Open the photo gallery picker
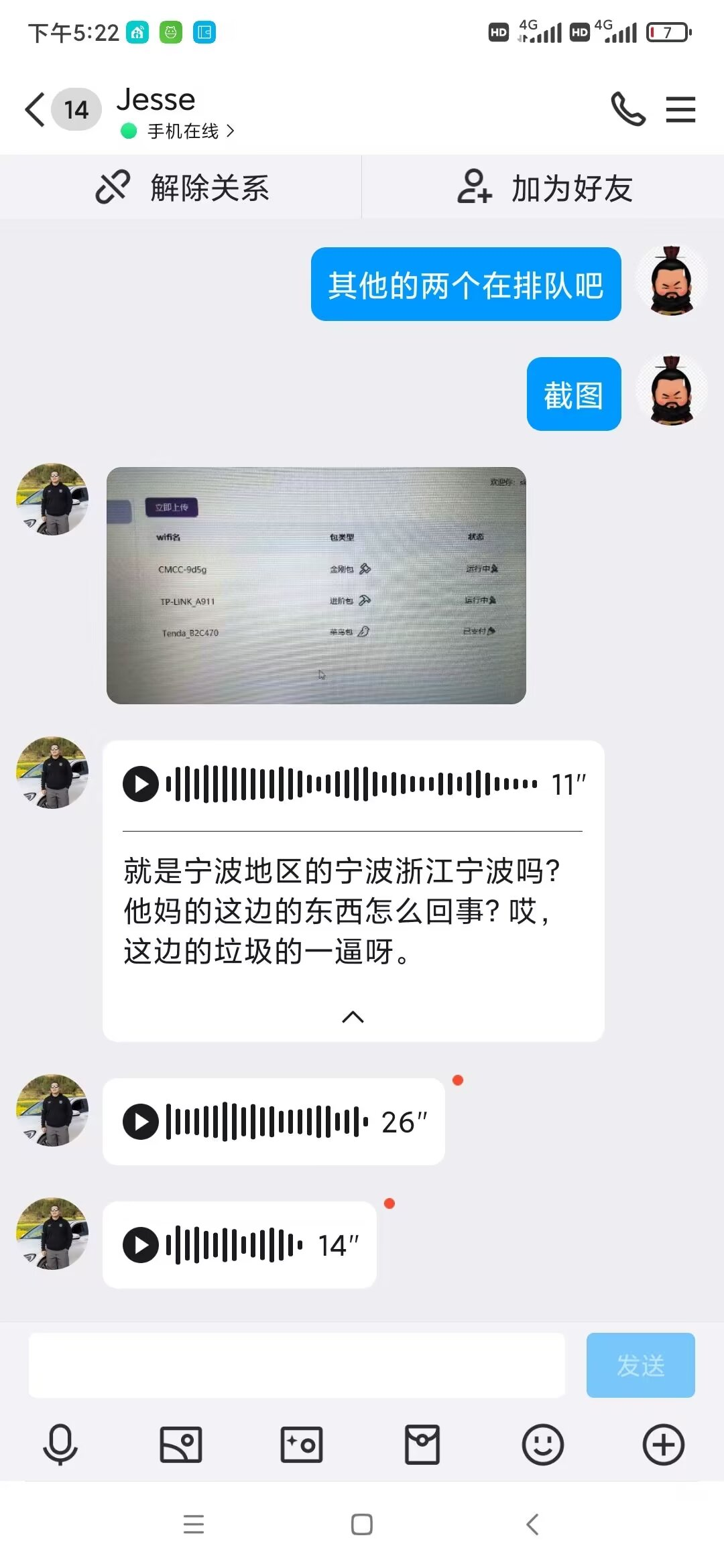The image size is (724, 1568). pyautogui.click(x=181, y=1445)
